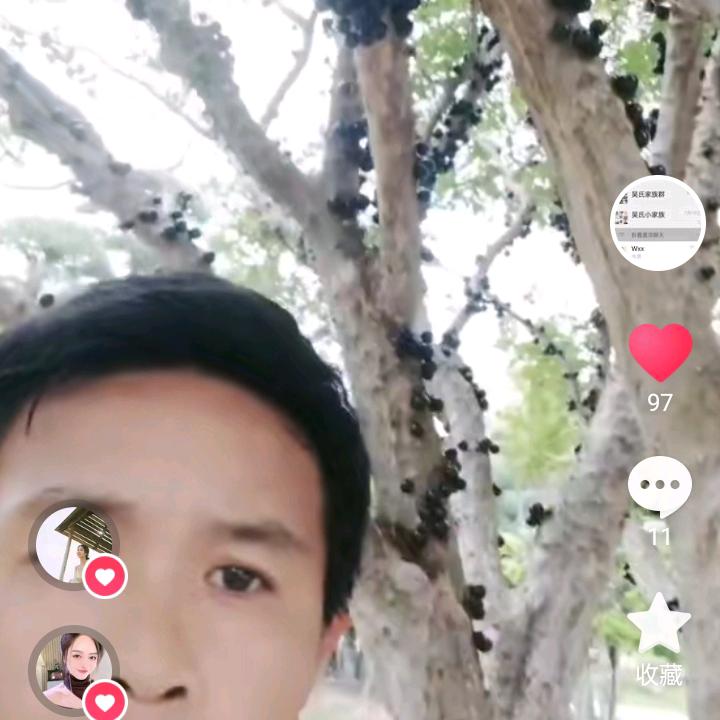The height and width of the screenshot is (720, 720).
Task: Open the comments bubble showing 11
Action: tap(659, 486)
